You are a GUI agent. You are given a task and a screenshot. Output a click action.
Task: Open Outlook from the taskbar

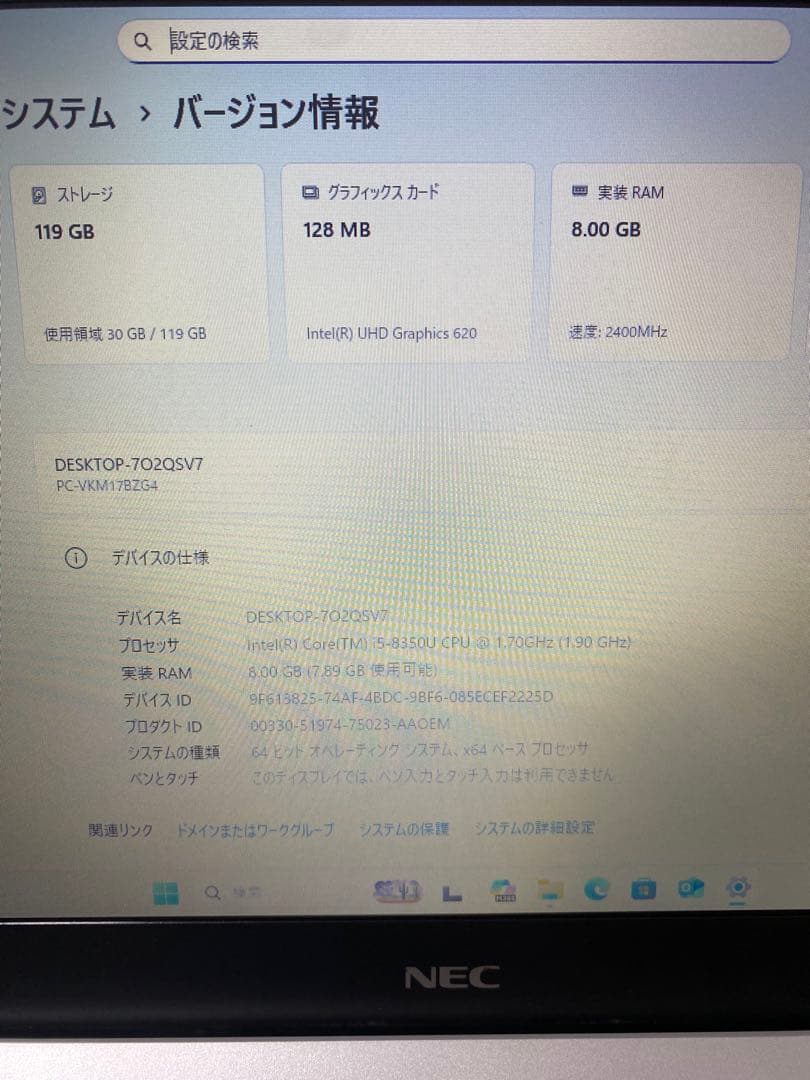click(x=690, y=890)
